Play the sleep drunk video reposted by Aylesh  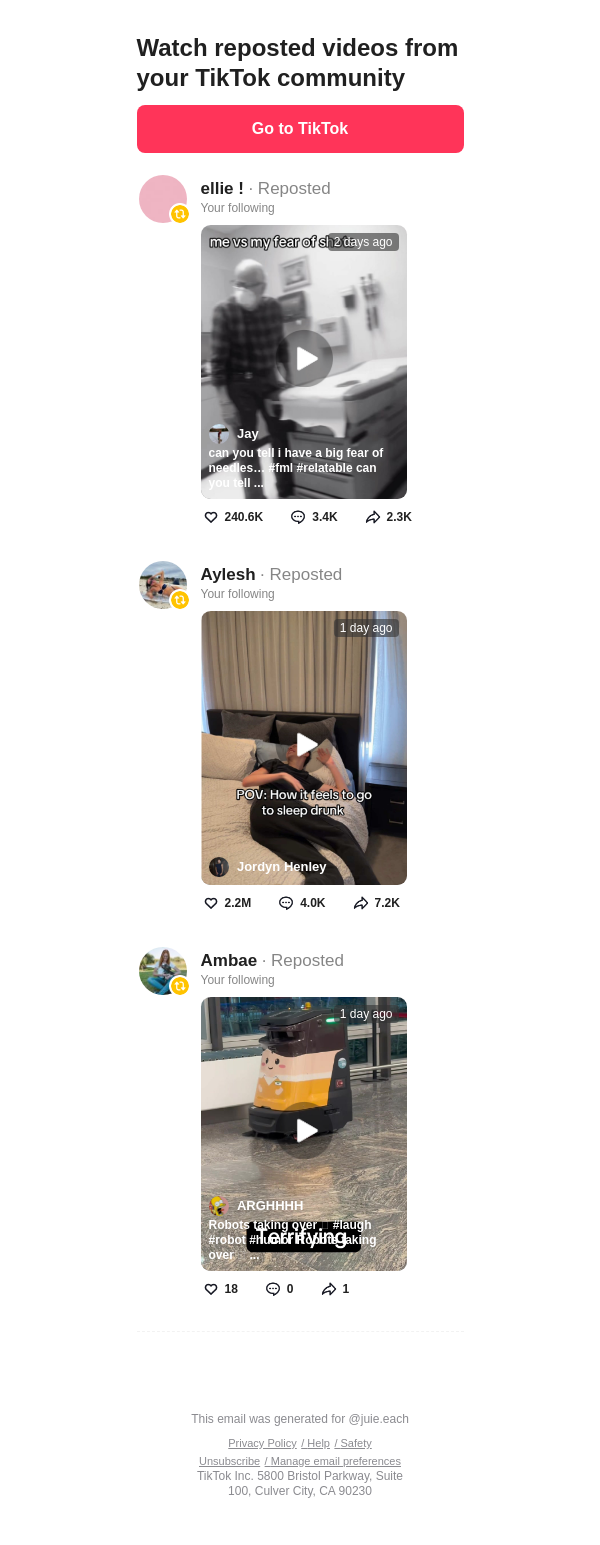coord(305,745)
